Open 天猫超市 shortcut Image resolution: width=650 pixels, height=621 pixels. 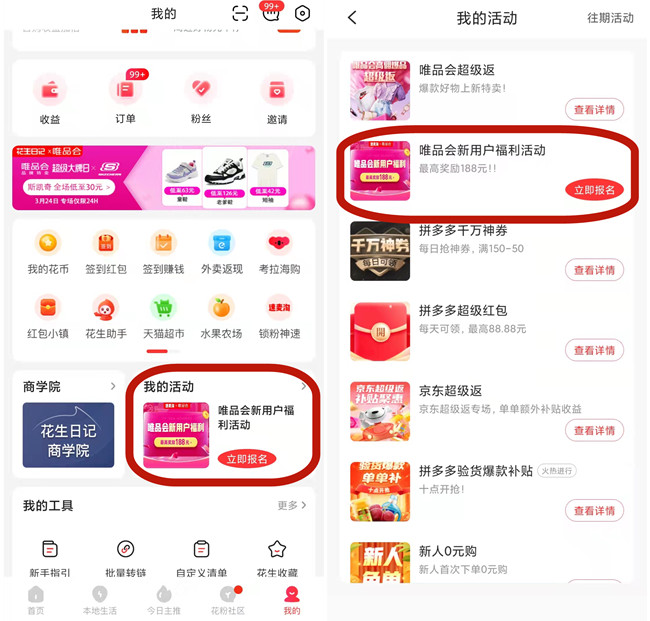163,315
